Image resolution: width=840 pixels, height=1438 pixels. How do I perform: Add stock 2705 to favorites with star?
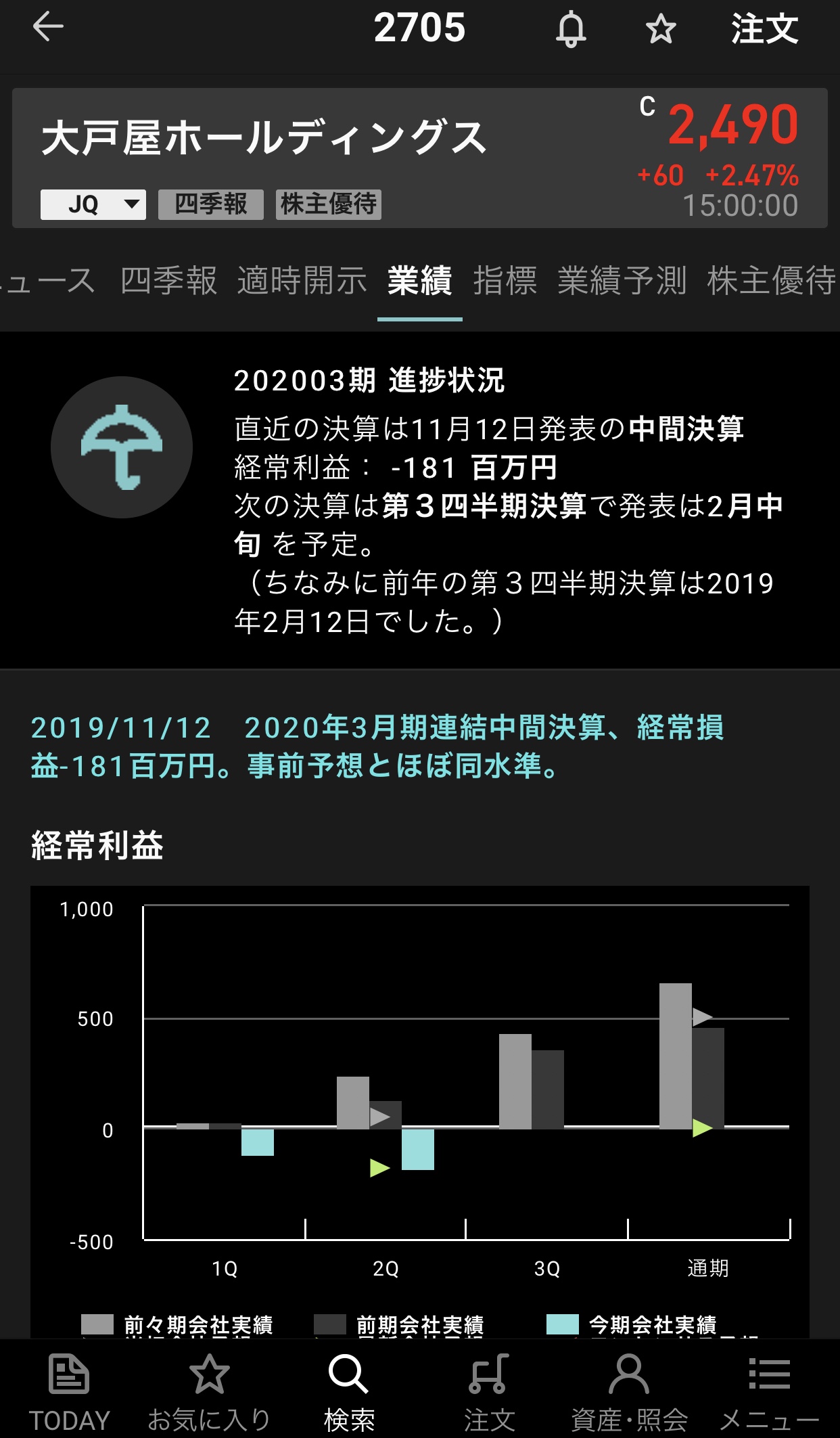(660, 29)
